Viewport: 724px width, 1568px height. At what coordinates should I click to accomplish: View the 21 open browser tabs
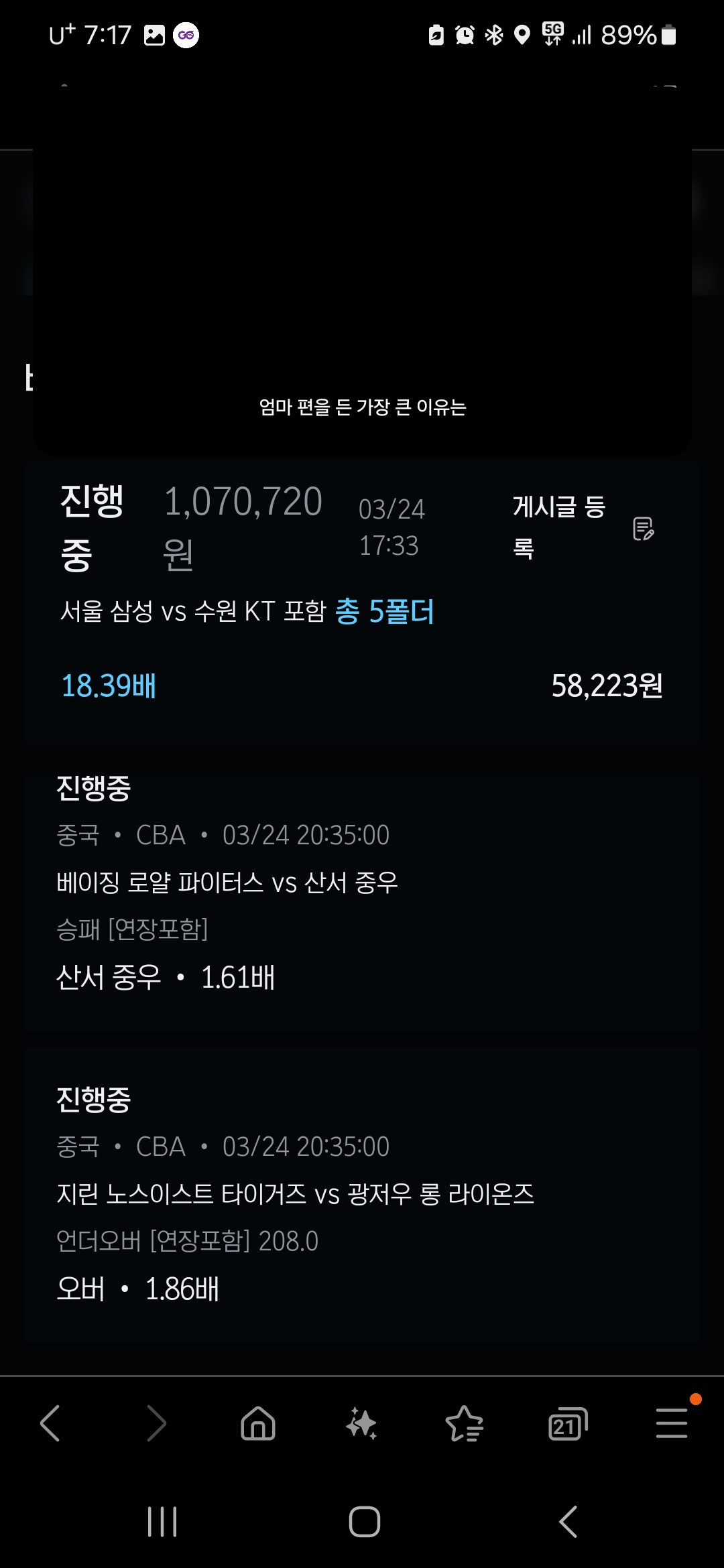click(x=567, y=1423)
